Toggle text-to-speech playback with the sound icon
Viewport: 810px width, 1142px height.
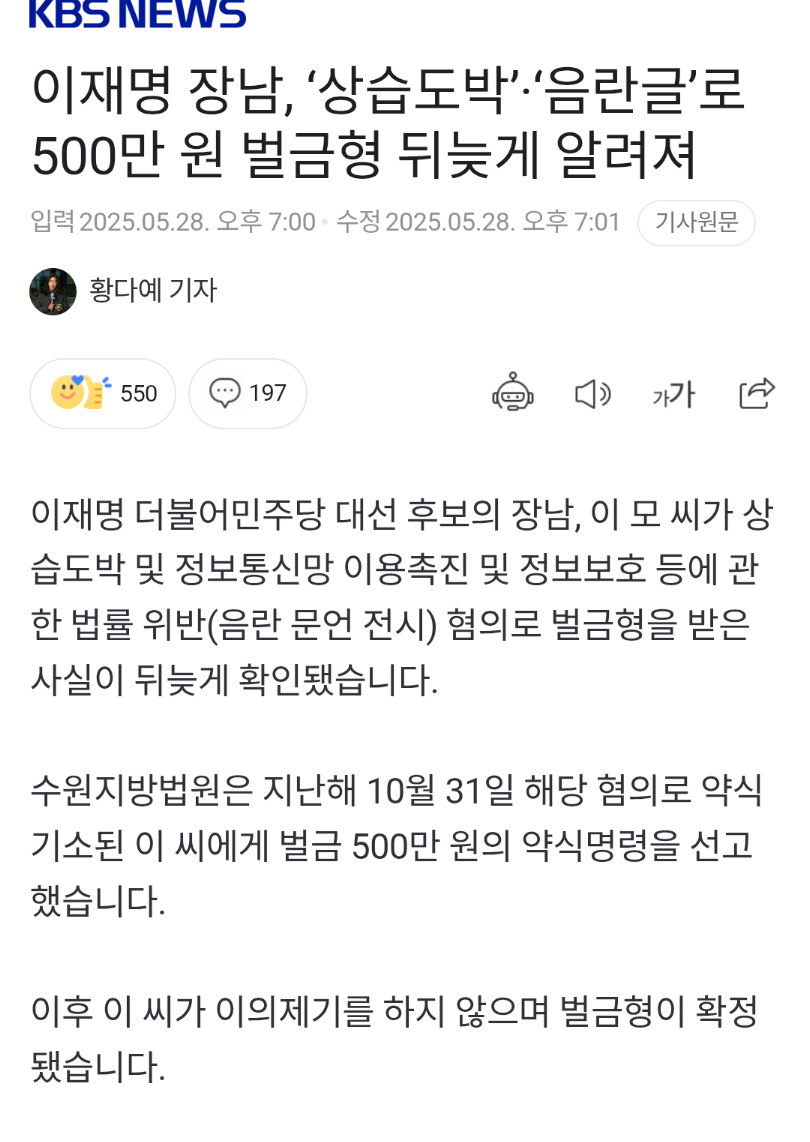coord(594,394)
